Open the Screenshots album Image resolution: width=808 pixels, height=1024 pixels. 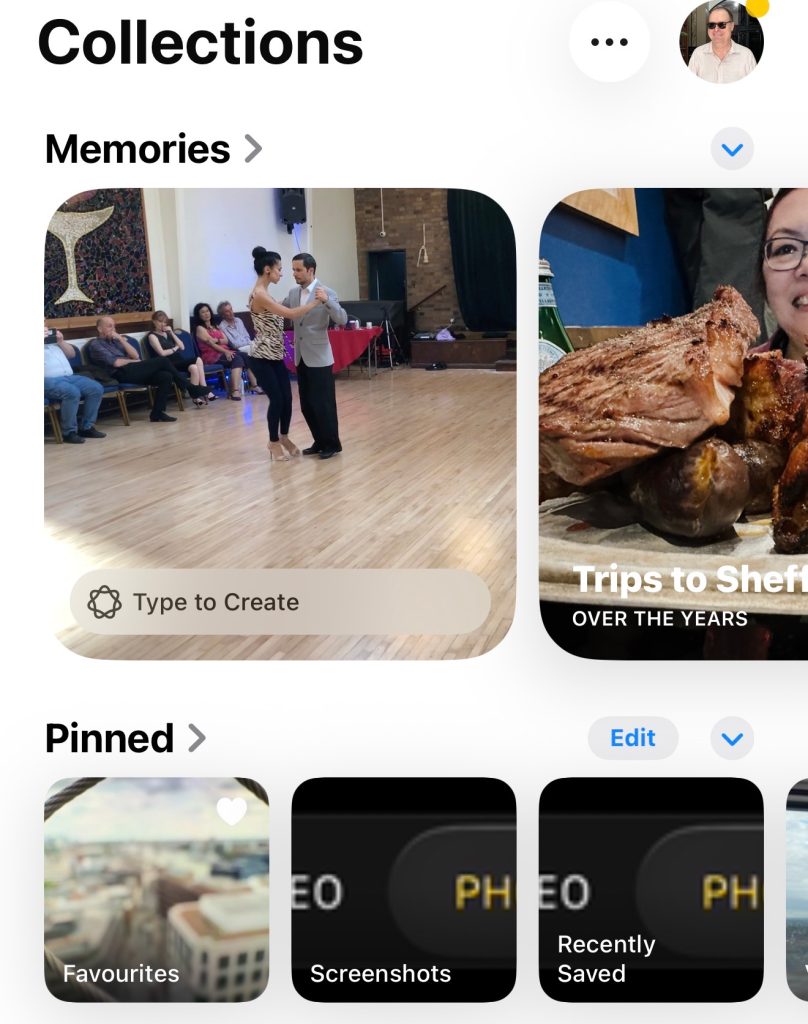click(403, 889)
